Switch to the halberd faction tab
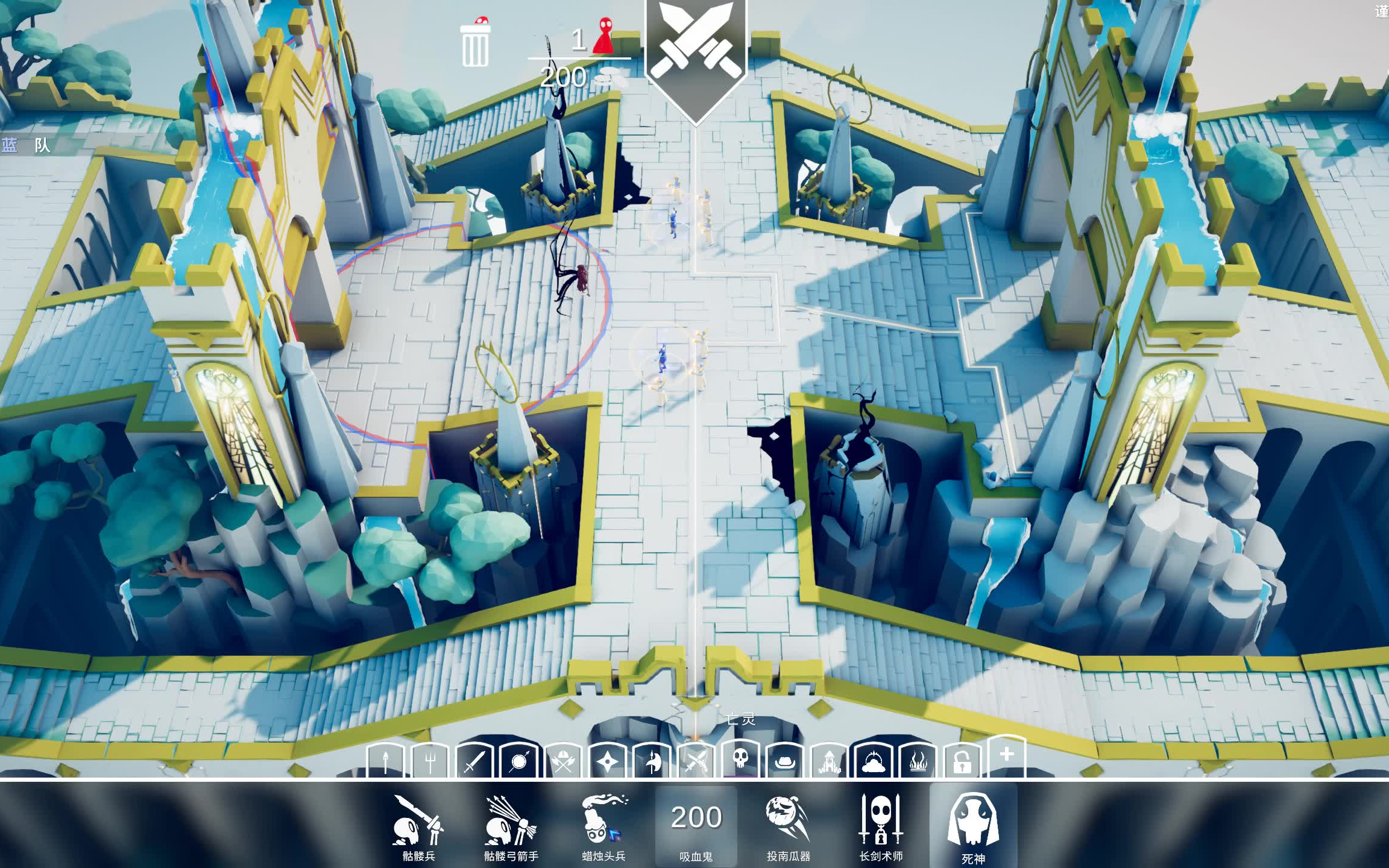This screenshot has height=868, width=1389. (x=652, y=762)
